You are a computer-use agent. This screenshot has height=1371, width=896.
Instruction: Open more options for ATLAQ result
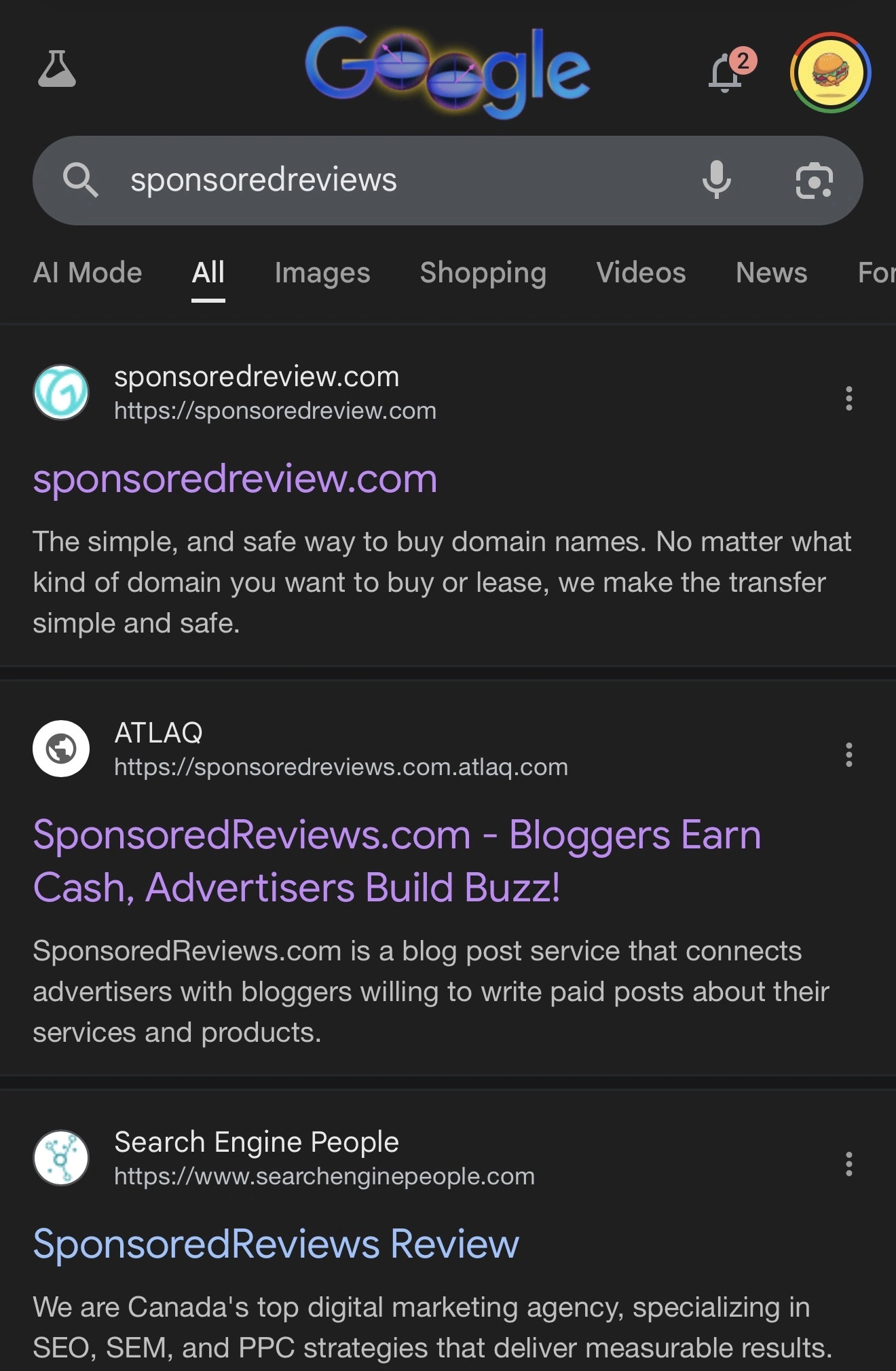tap(848, 755)
